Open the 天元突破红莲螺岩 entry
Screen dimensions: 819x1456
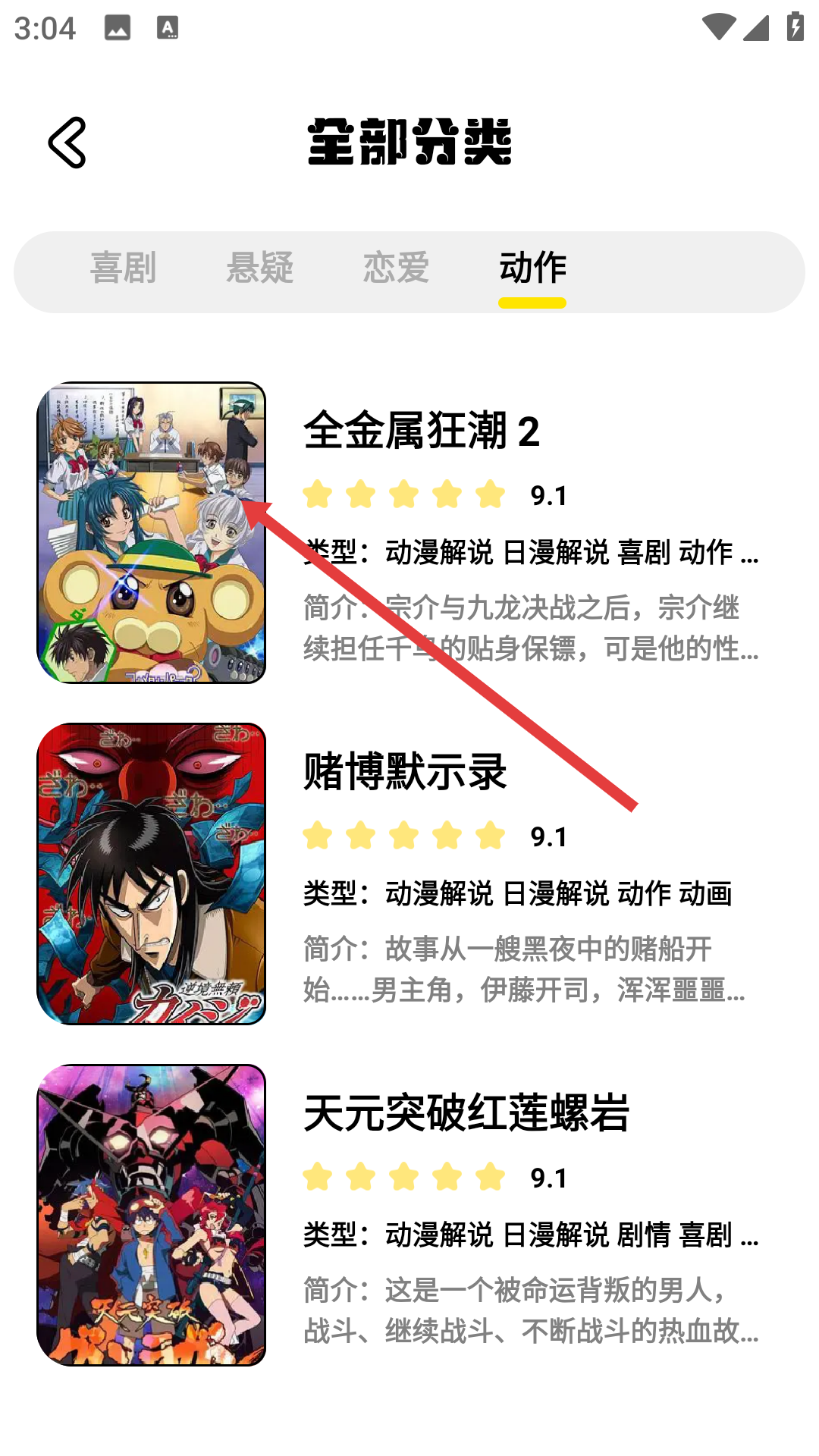point(409,1215)
